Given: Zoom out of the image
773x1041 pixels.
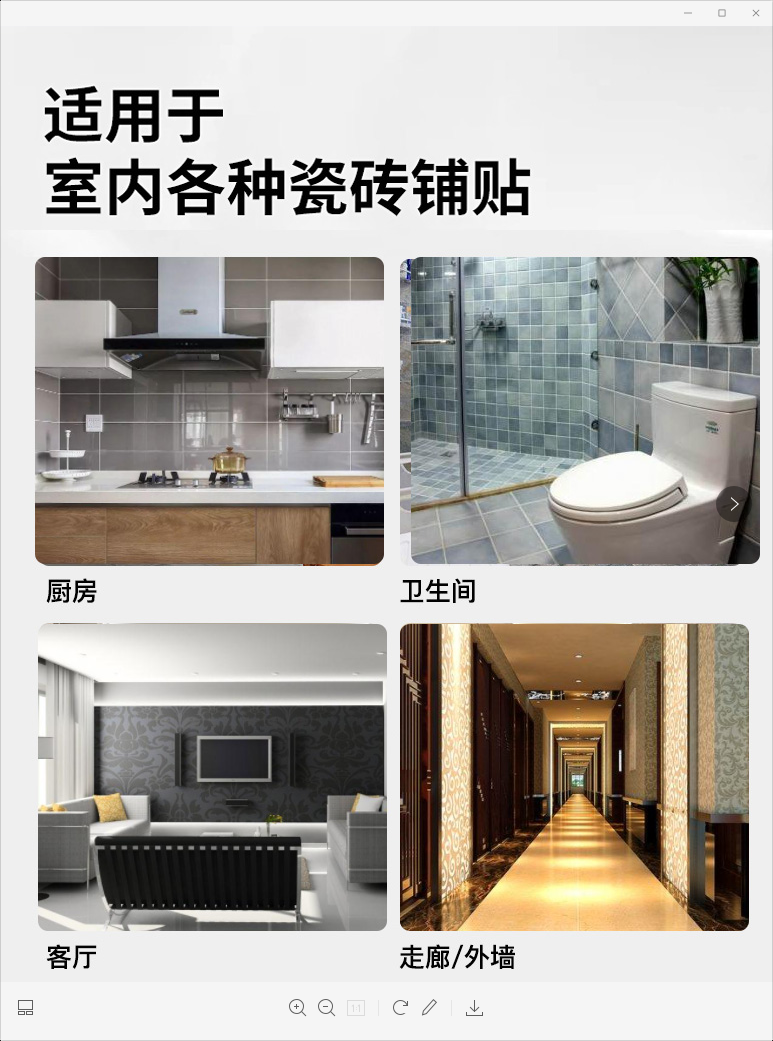Looking at the screenshot, I should [x=326, y=1008].
